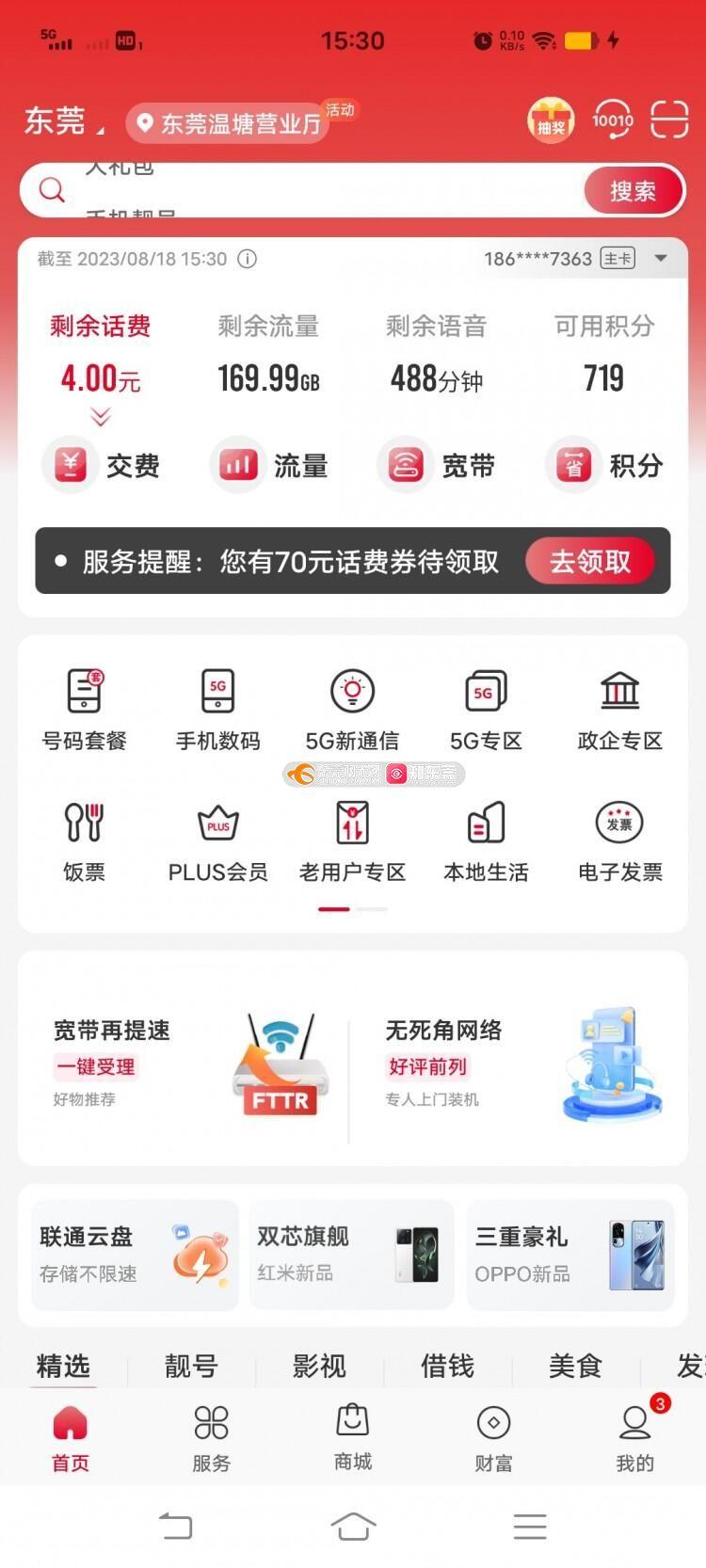Open 三重豪礼 OPPO新品 card

pos(570,1255)
